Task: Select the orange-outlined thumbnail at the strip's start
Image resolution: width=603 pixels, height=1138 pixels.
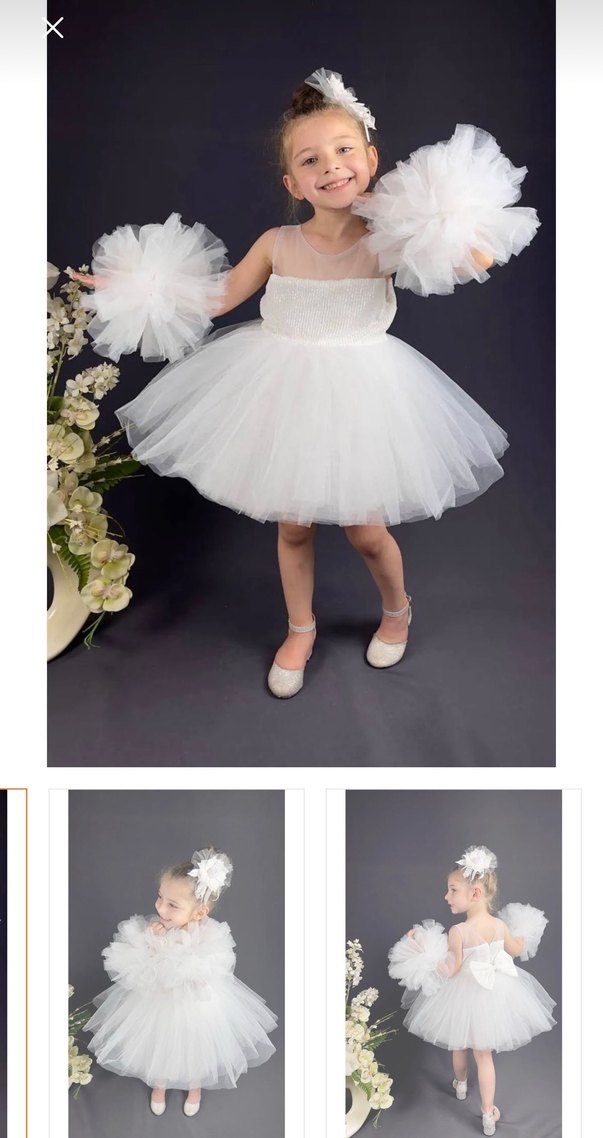Action: (x=12, y=962)
